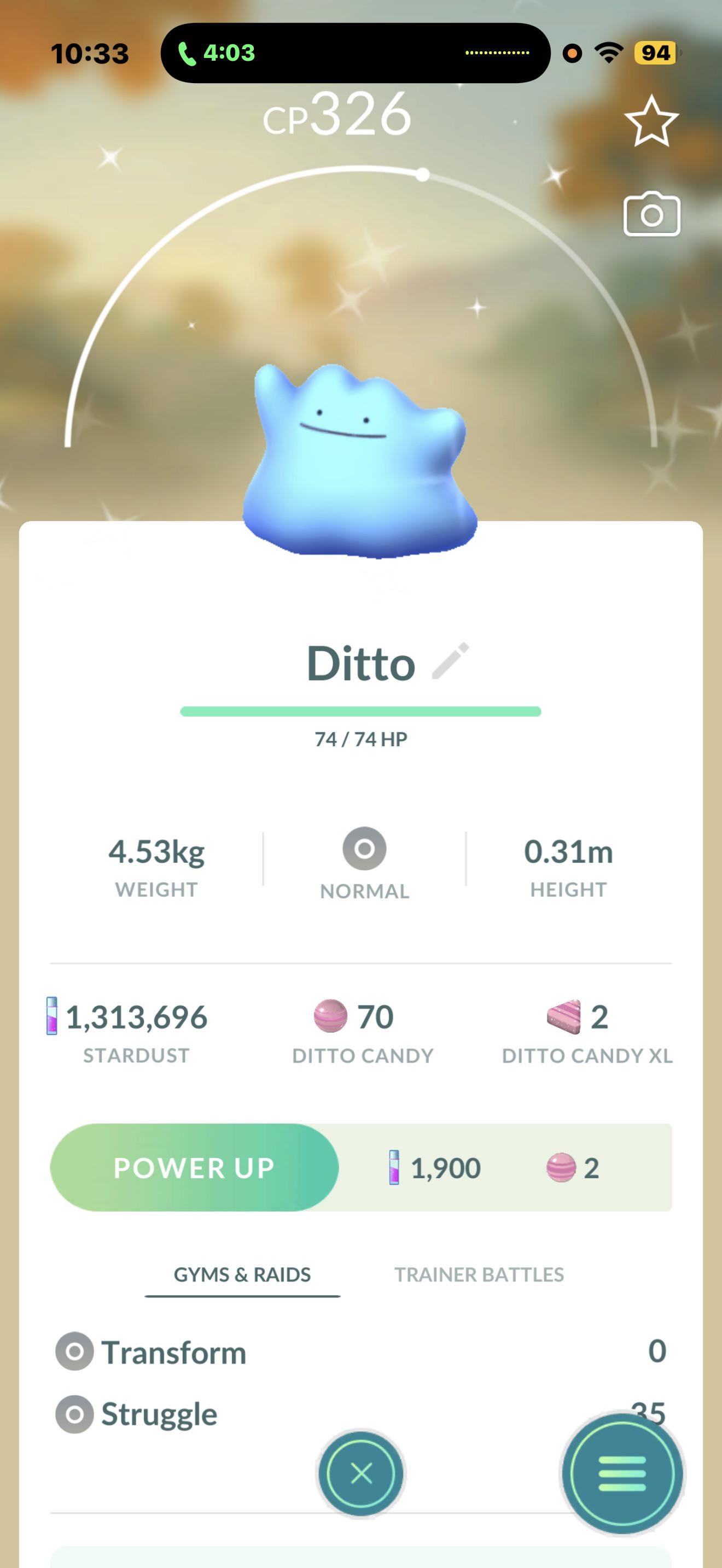This screenshot has height=1568, width=722.
Task: Open the green hamburger menu button
Action: pos(621,1473)
